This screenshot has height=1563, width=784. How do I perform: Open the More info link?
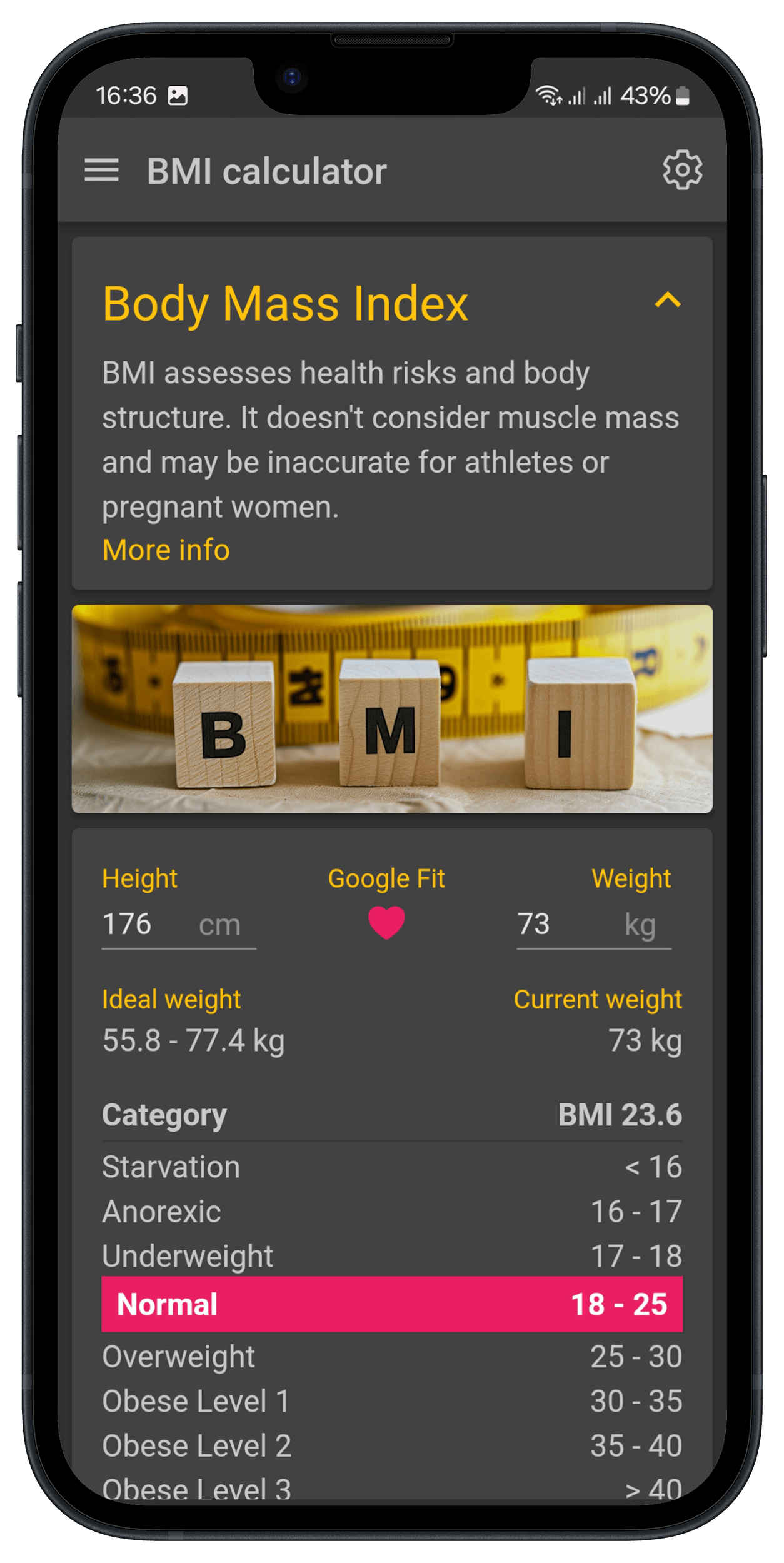point(166,550)
